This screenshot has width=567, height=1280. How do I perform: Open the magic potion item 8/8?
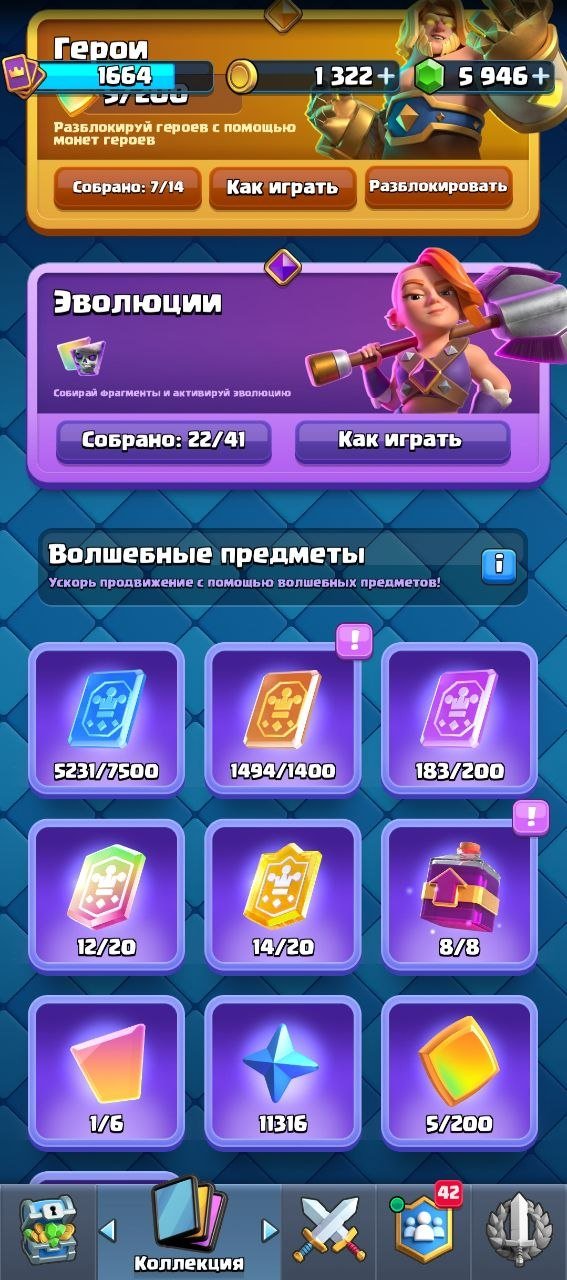(x=459, y=896)
